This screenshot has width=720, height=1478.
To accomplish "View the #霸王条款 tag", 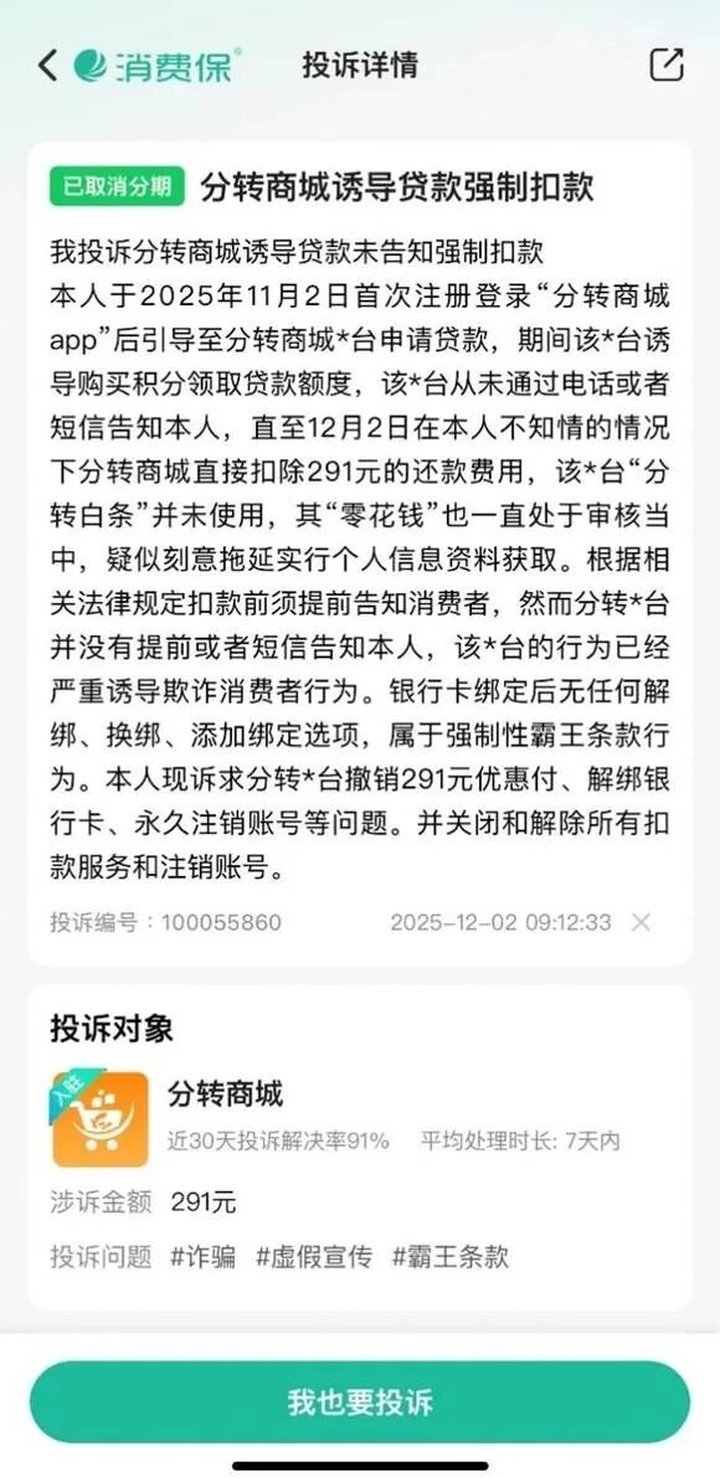I will tap(450, 1256).
